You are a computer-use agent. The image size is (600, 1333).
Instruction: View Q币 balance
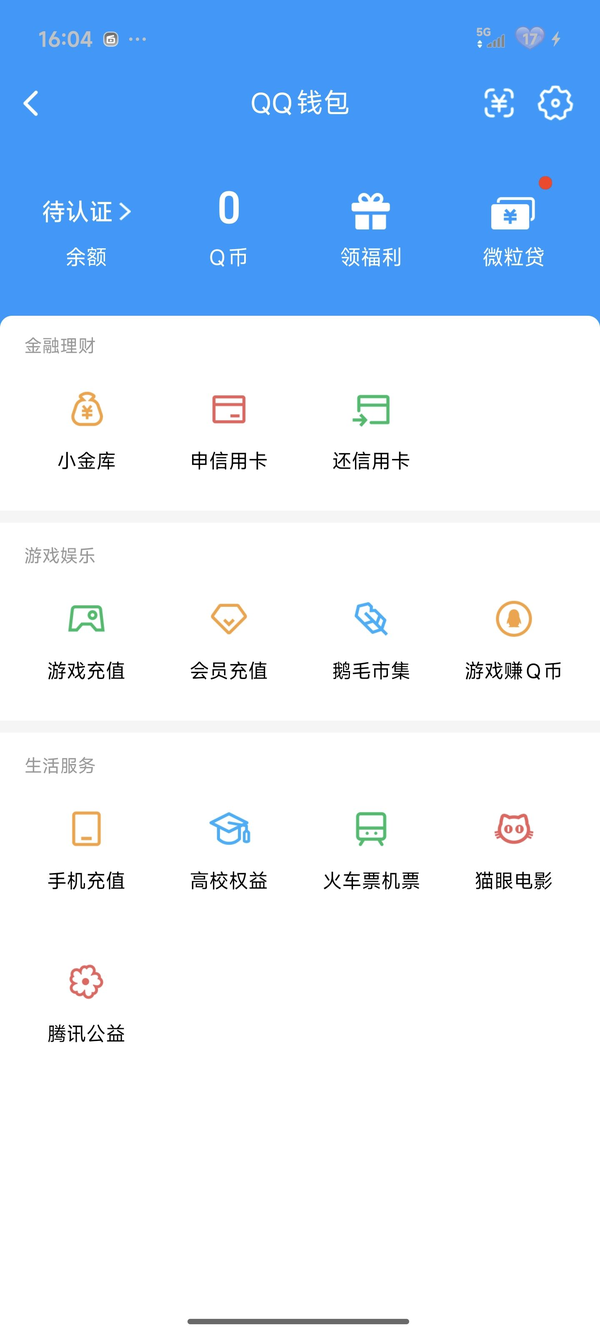click(x=229, y=231)
